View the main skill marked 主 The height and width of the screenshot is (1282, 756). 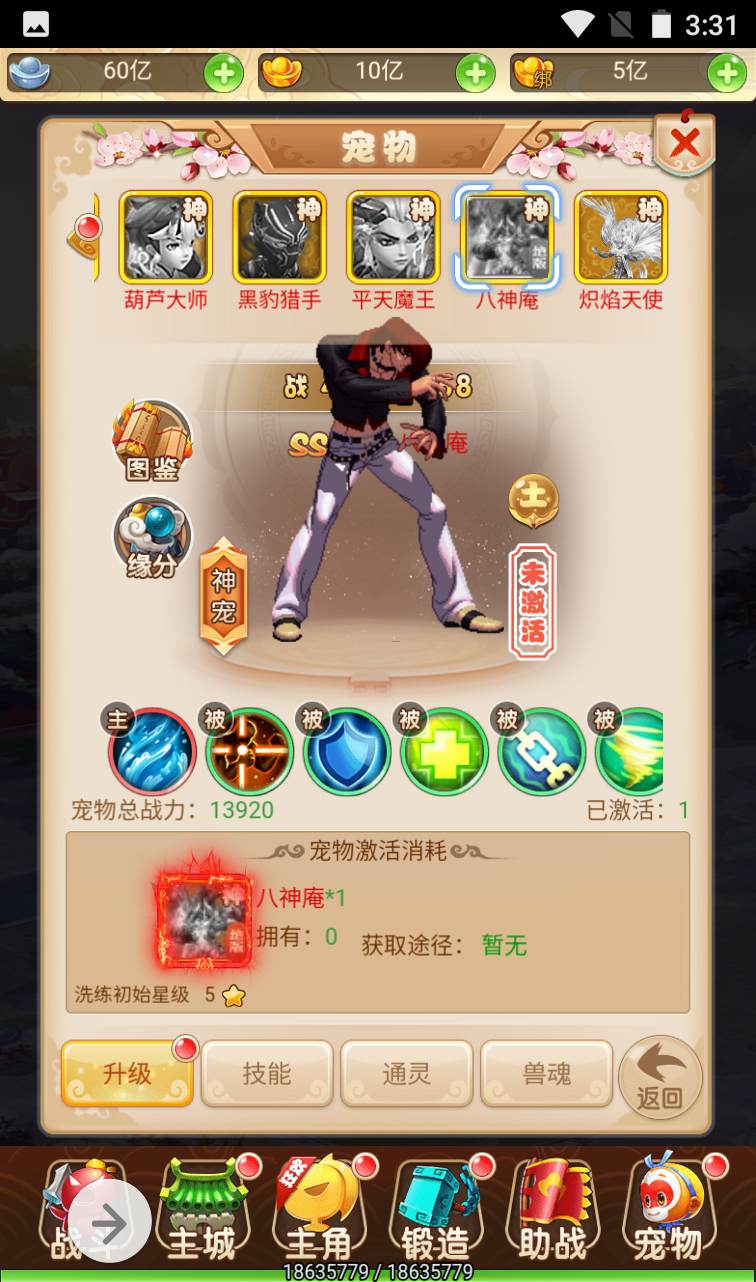[152, 751]
